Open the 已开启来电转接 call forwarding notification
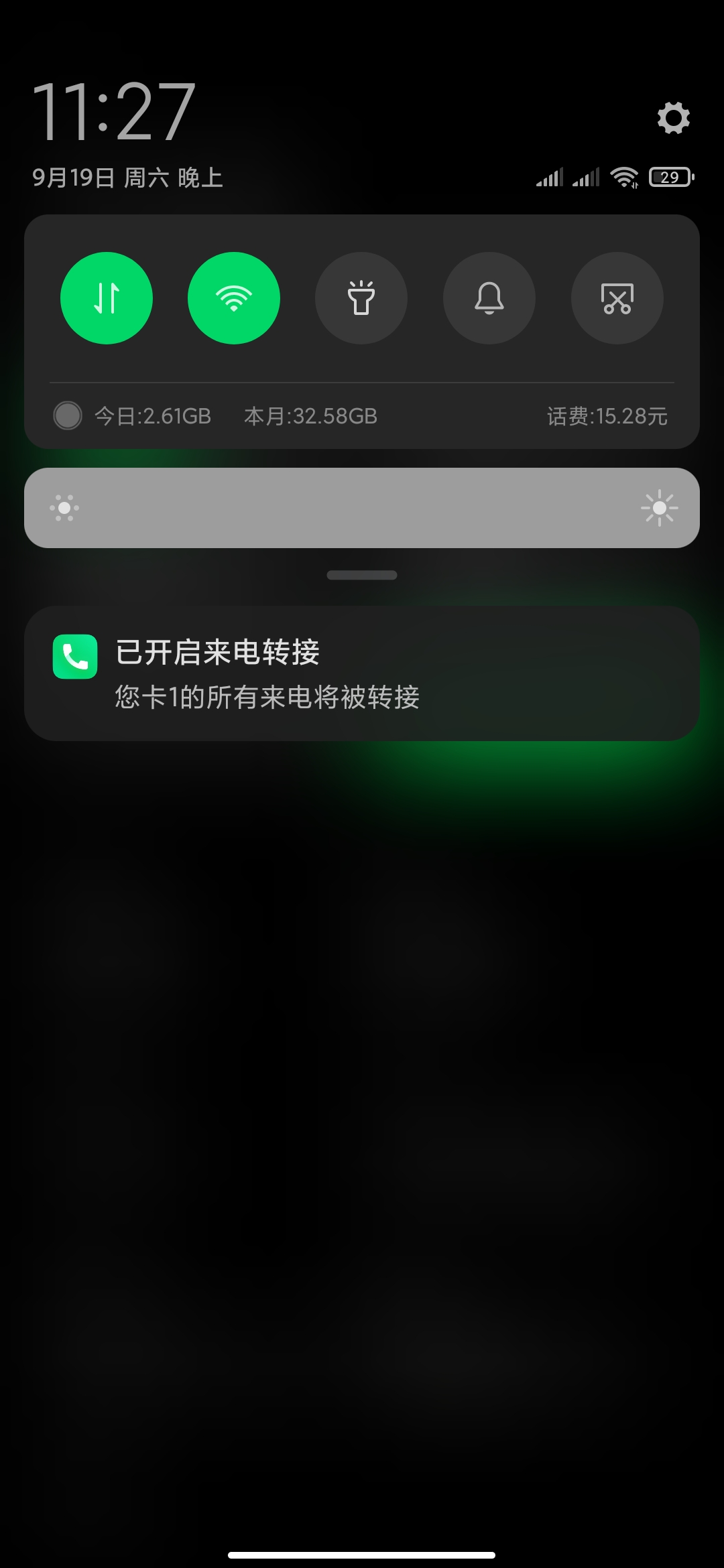This screenshot has width=724, height=1568. click(x=362, y=673)
